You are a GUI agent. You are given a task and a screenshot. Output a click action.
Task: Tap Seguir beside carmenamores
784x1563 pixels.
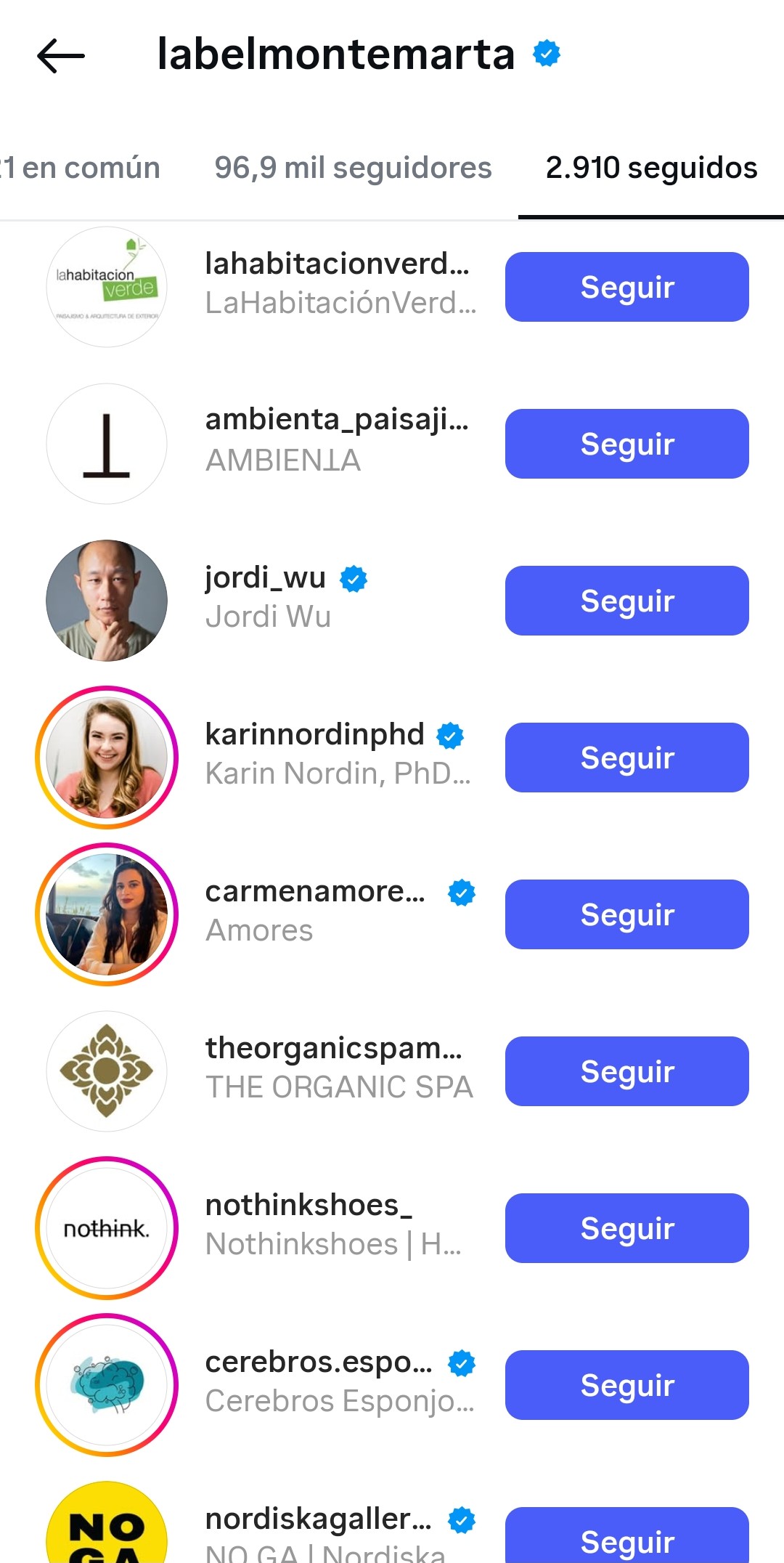[627, 914]
